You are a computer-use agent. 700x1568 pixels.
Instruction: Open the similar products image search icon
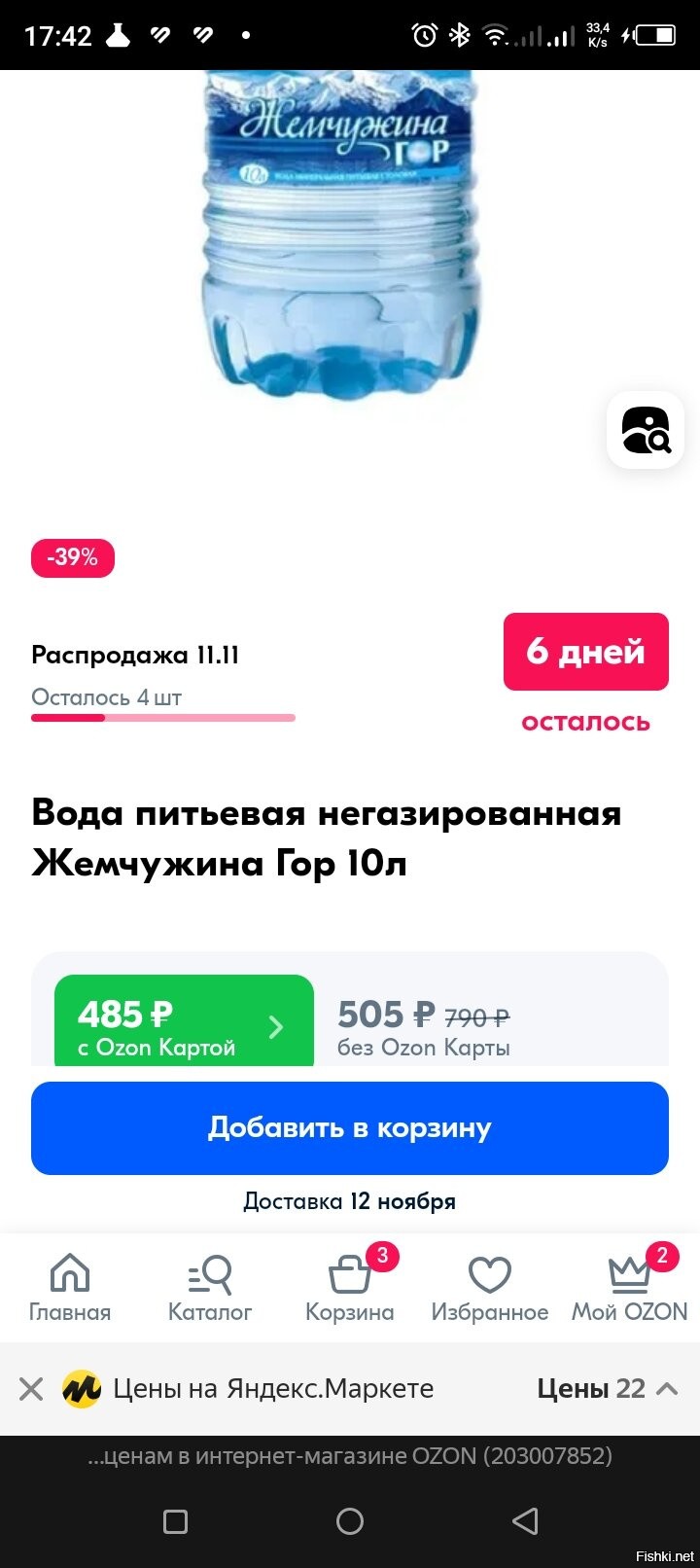646,430
